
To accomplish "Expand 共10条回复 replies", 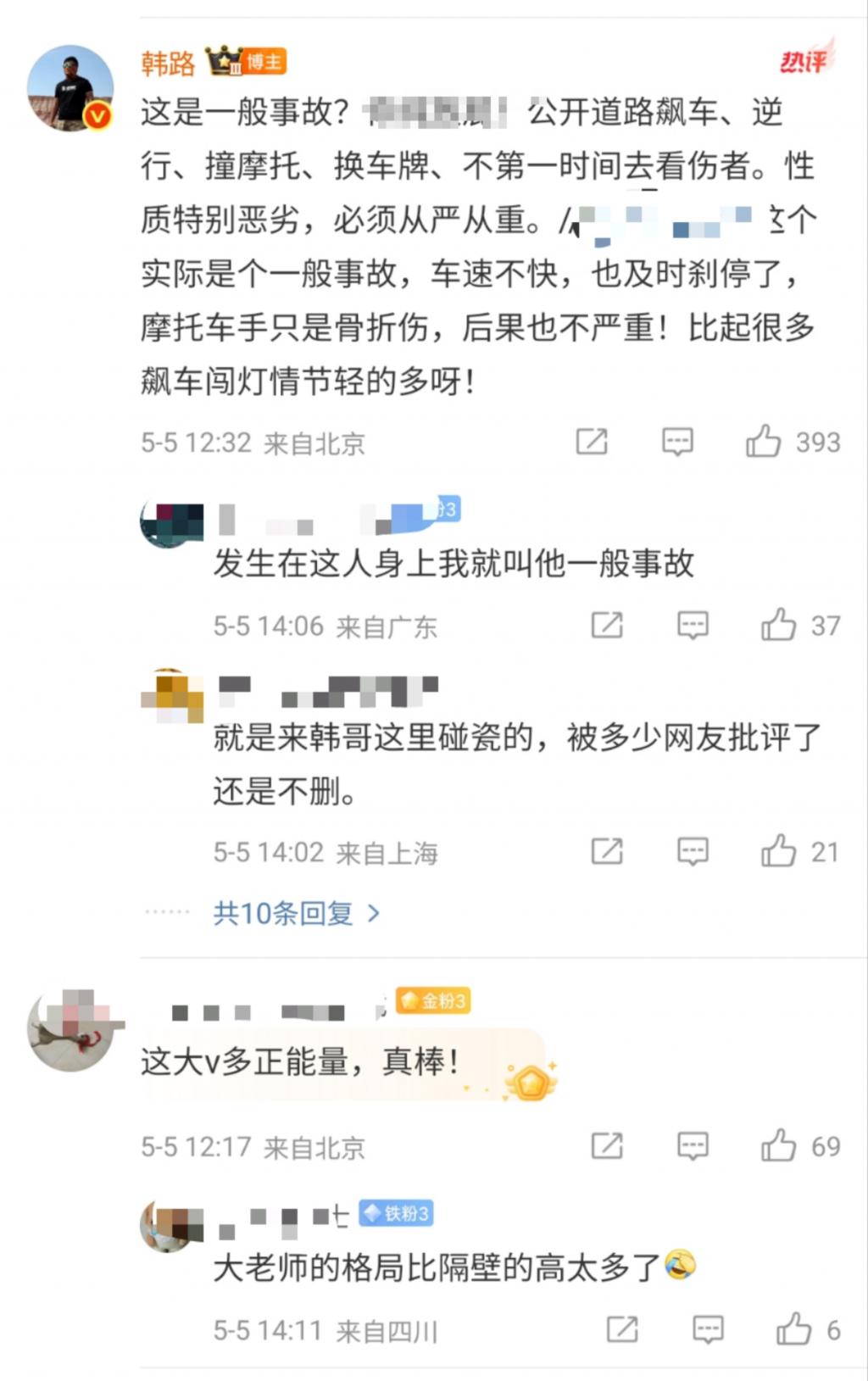I will (296, 913).
